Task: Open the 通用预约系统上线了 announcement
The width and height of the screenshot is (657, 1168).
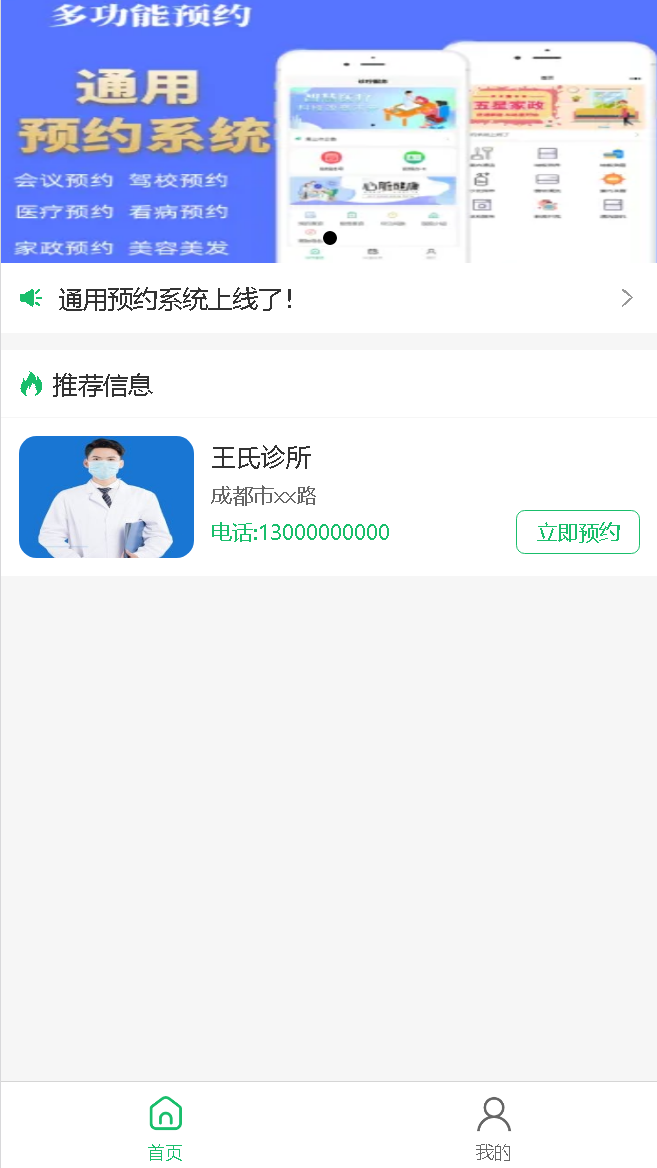Action: point(328,298)
